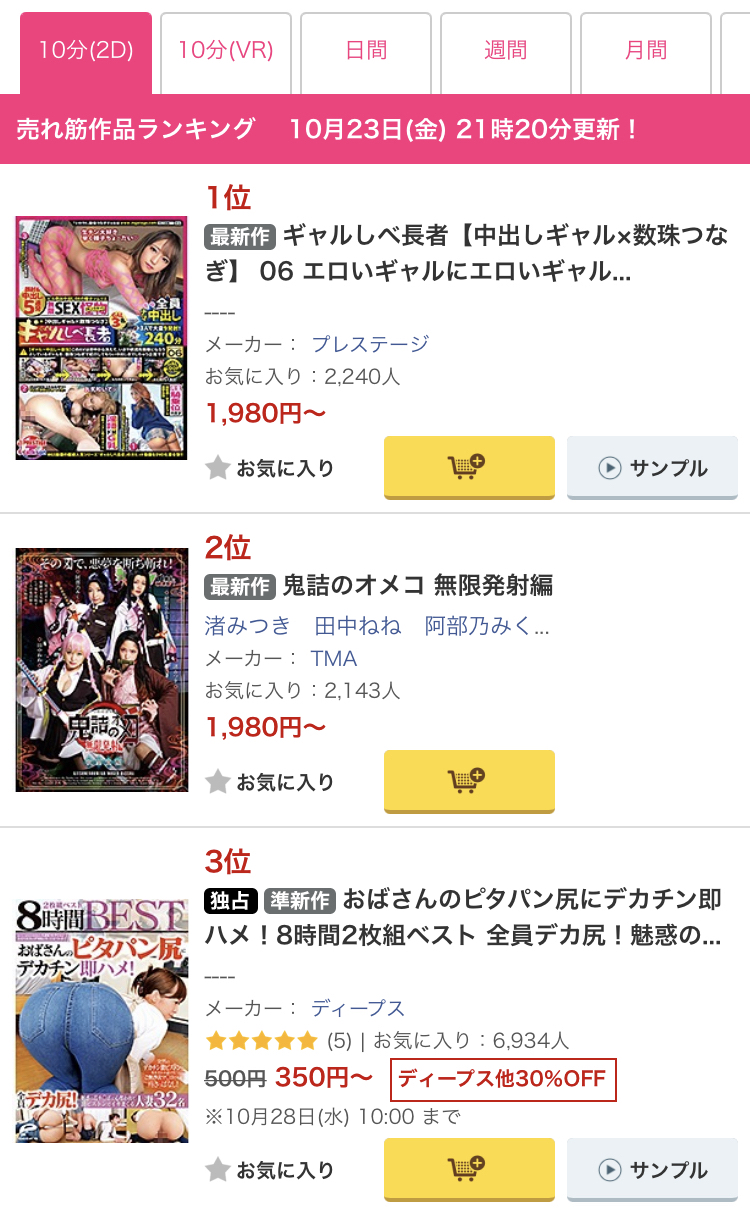Add the 2位 item to cart
750x1213 pixels.
click(x=469, y=781)
